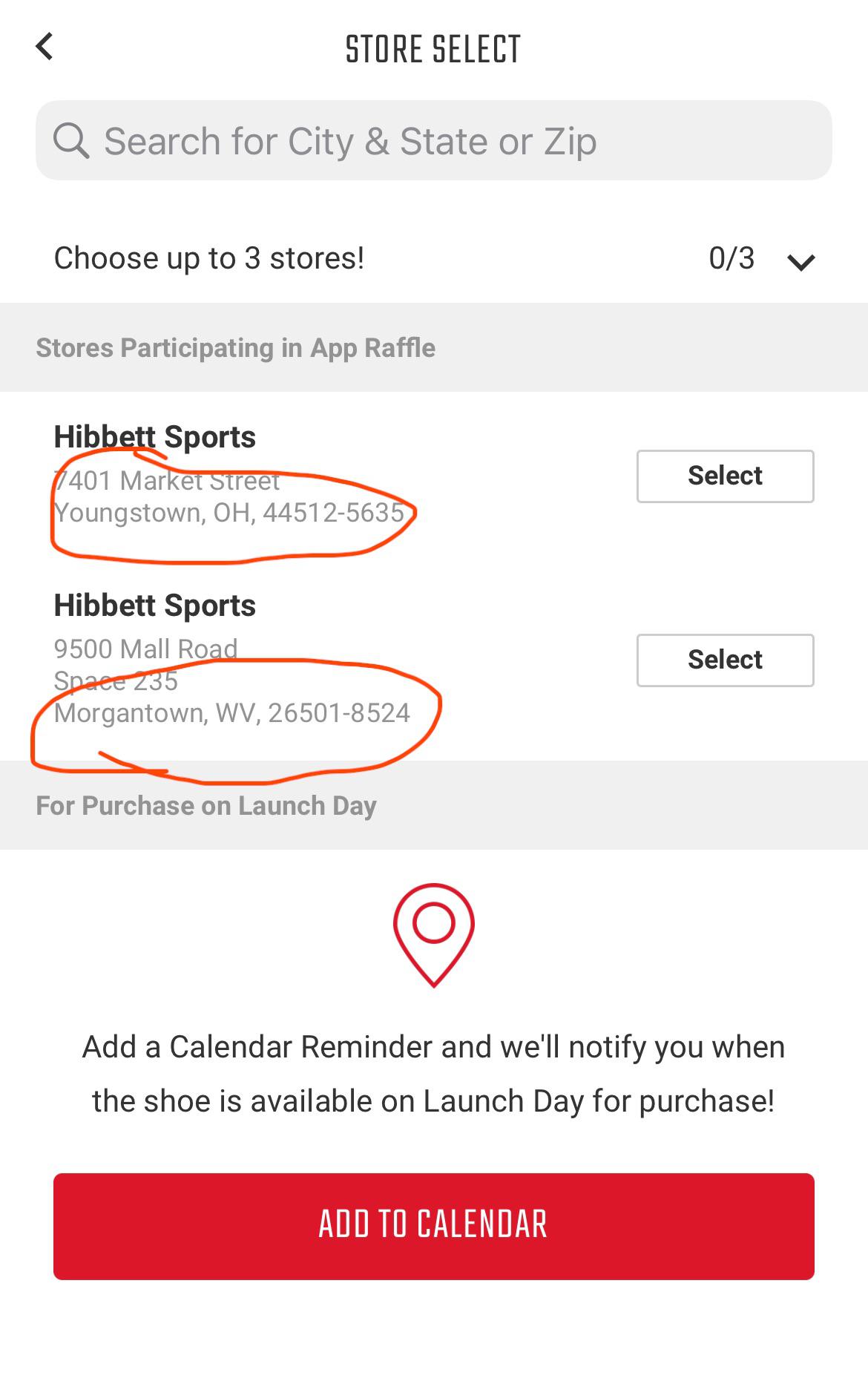868x1381 pixels.
Task: Tap the 0/3 counter indicator
Action: 731,258
